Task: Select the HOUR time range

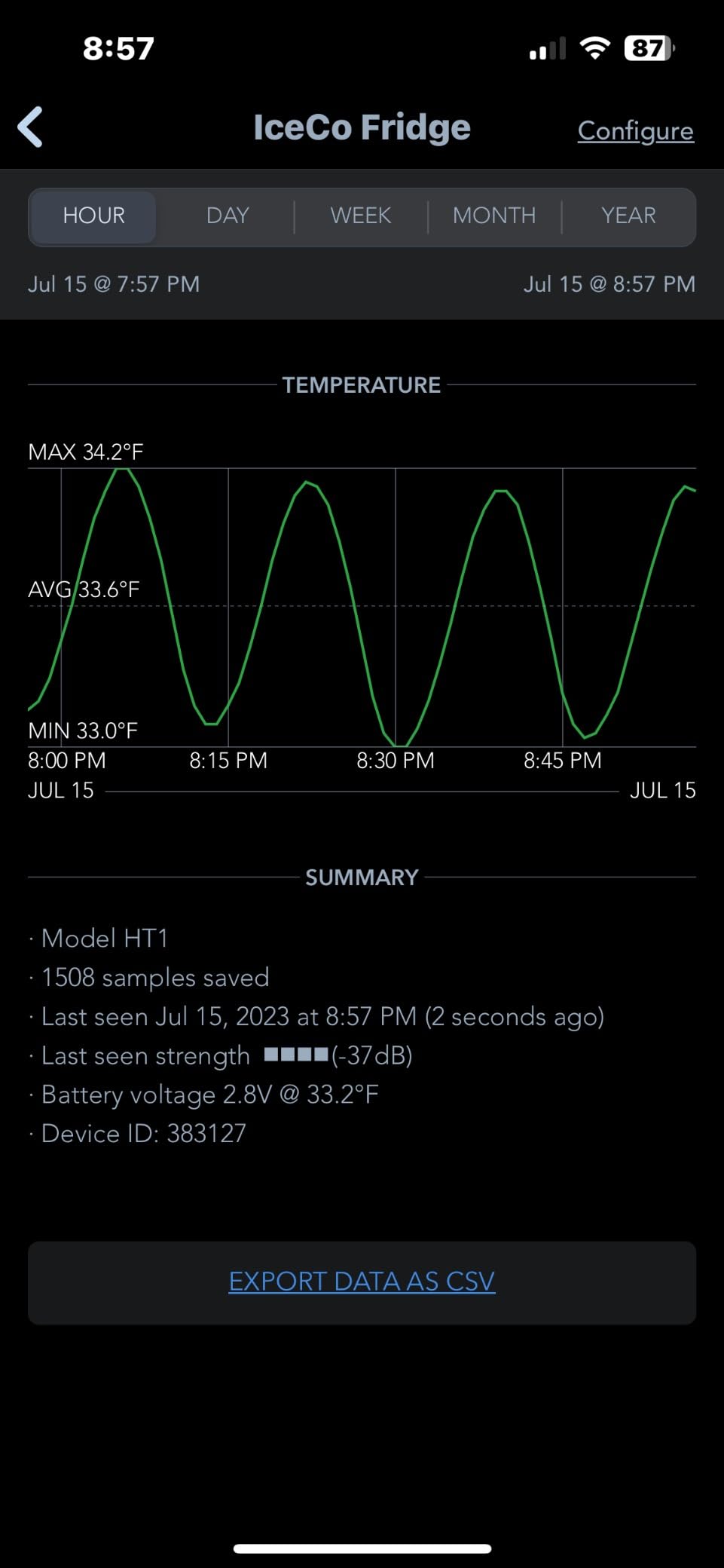Action: tap(93, 216)
